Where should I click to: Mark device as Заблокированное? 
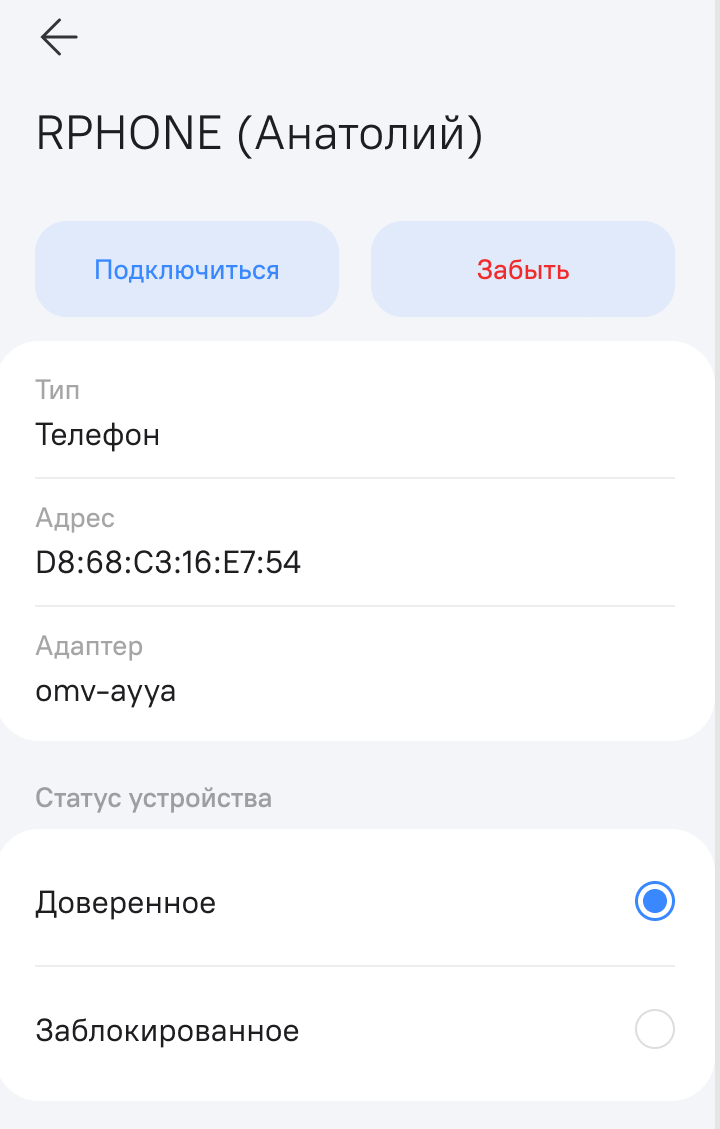(x=654, y=1030)
